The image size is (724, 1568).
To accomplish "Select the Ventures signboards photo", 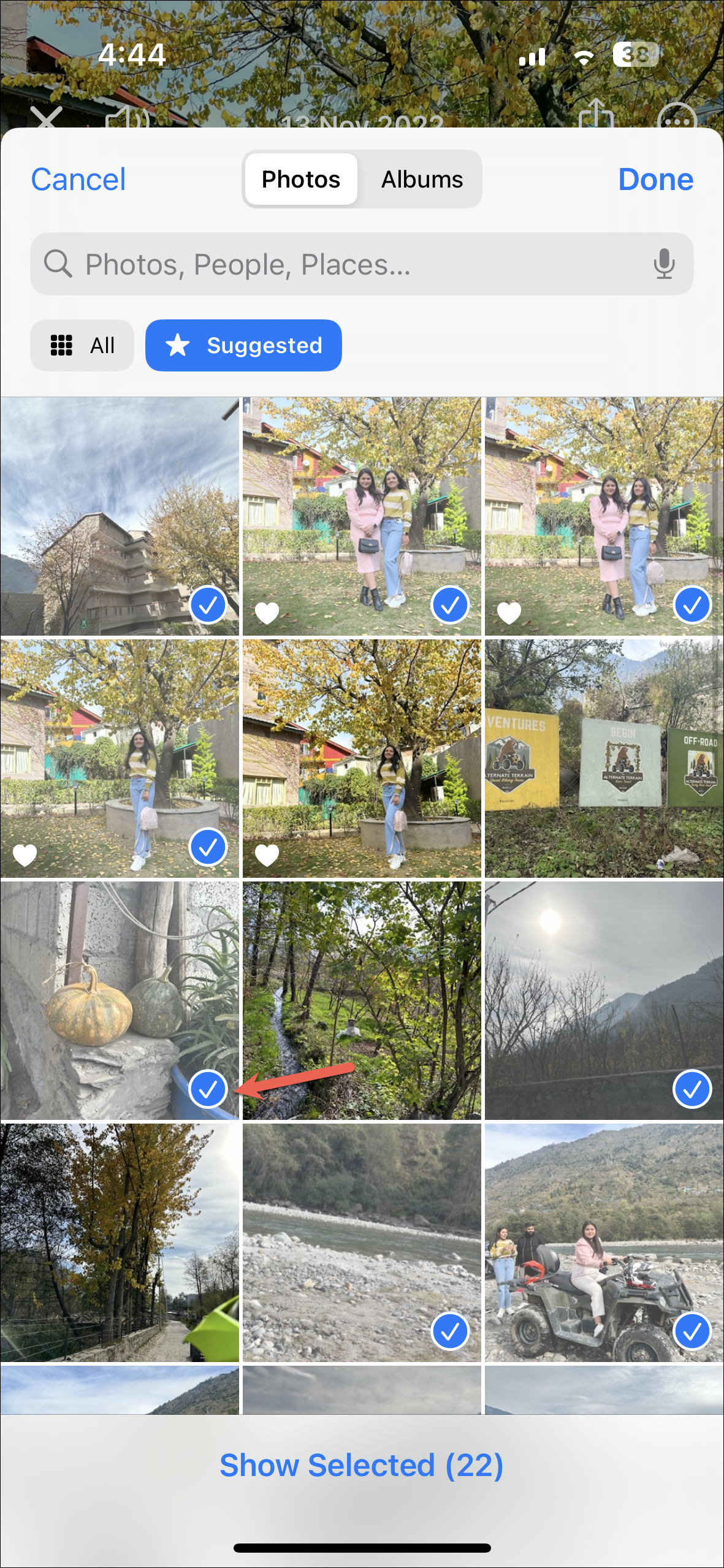I will pos(604,759).
